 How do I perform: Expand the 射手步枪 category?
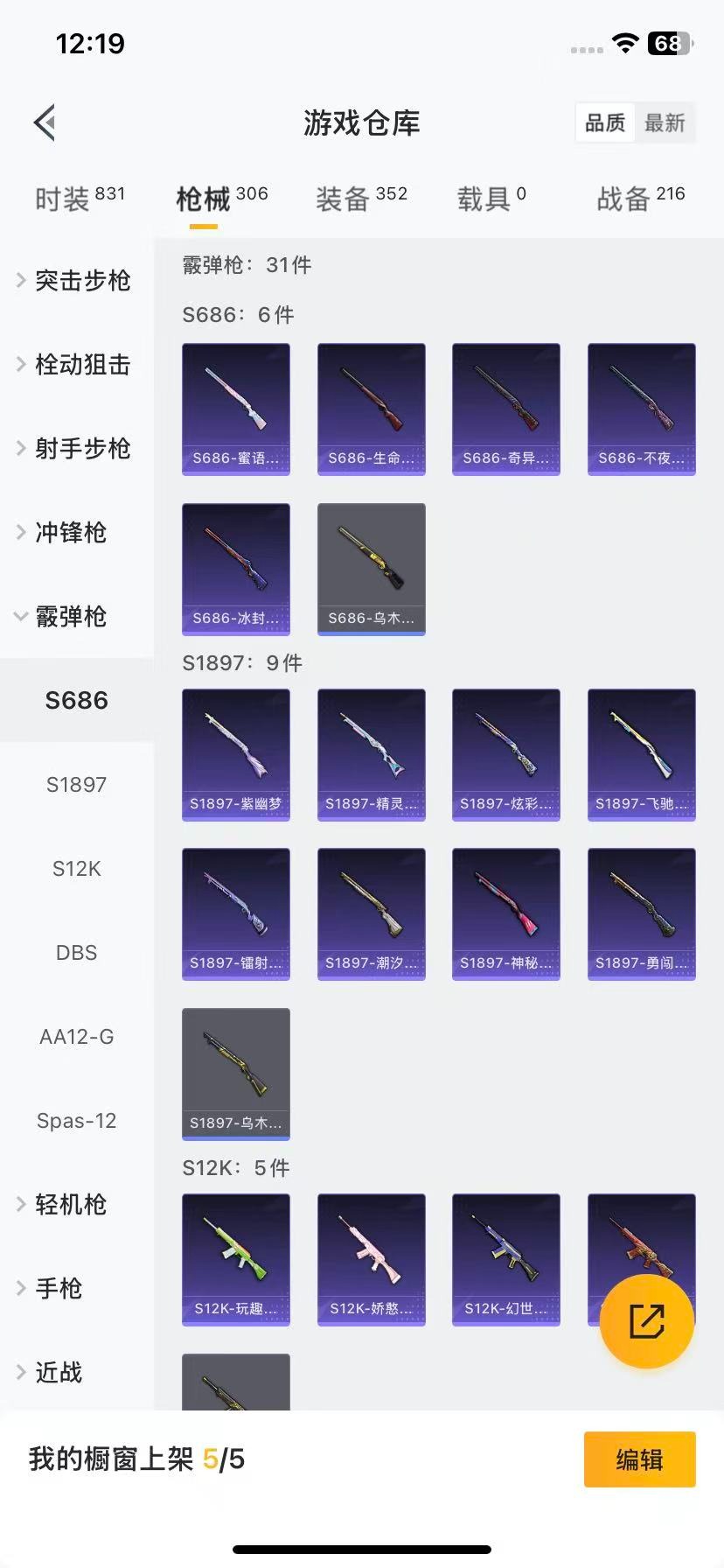tap(77, 449)
